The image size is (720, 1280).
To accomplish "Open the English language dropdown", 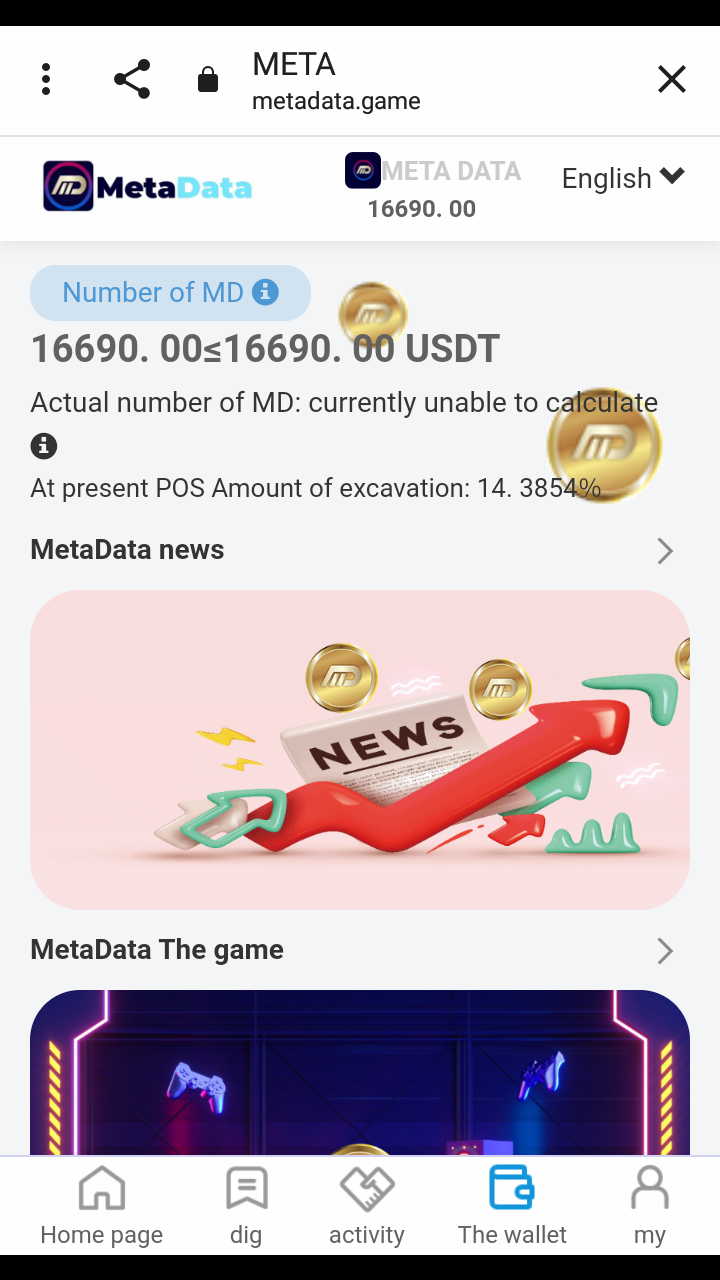I will [x=623, y=178].
